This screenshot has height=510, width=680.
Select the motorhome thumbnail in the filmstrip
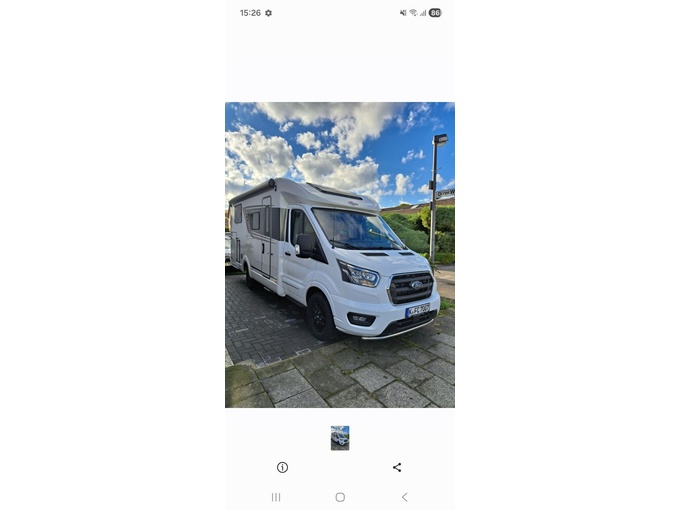340,438
